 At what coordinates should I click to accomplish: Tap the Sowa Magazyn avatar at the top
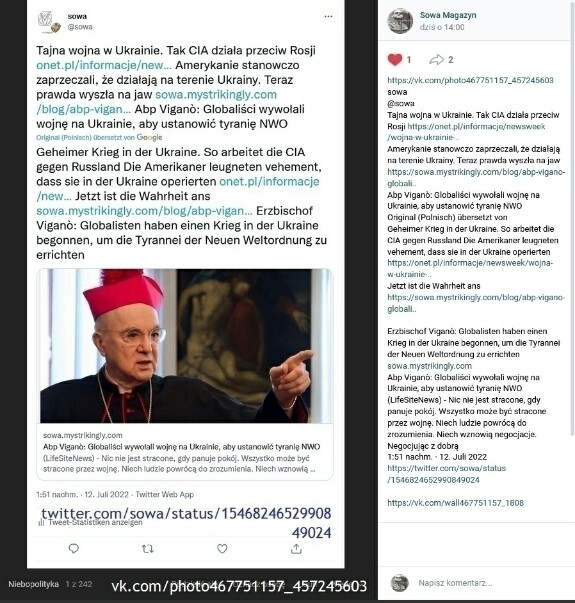click(400, 21)
